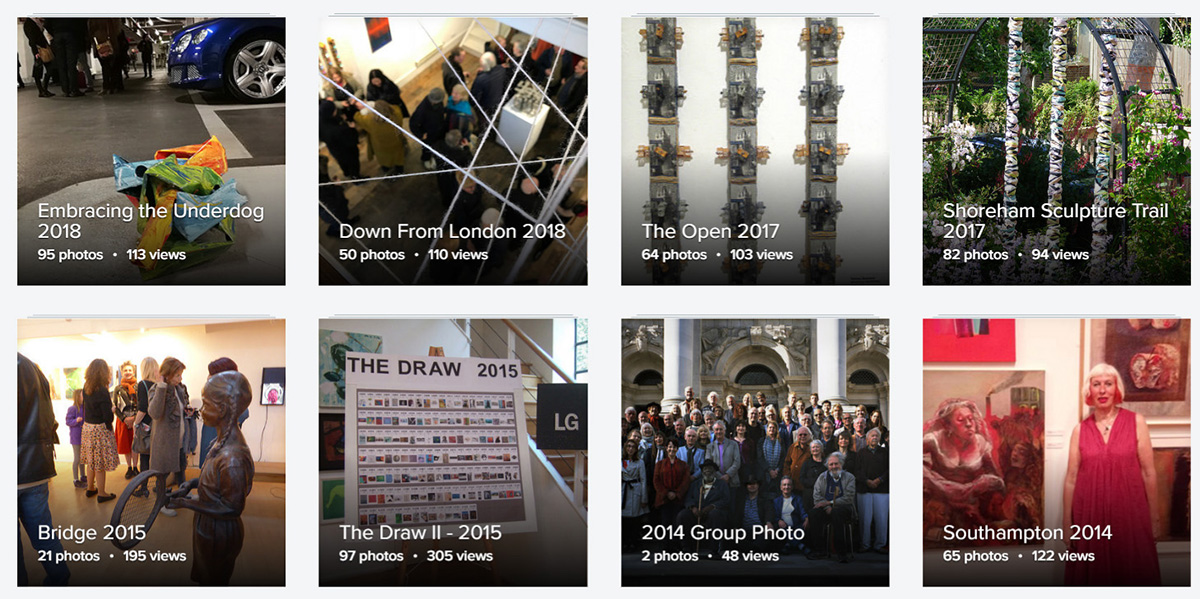This screenshot has width=1200, height=599.
Task: Open the Shoreham Sculpture Trail 2017 album
Action: click(x=1056, y=150)
